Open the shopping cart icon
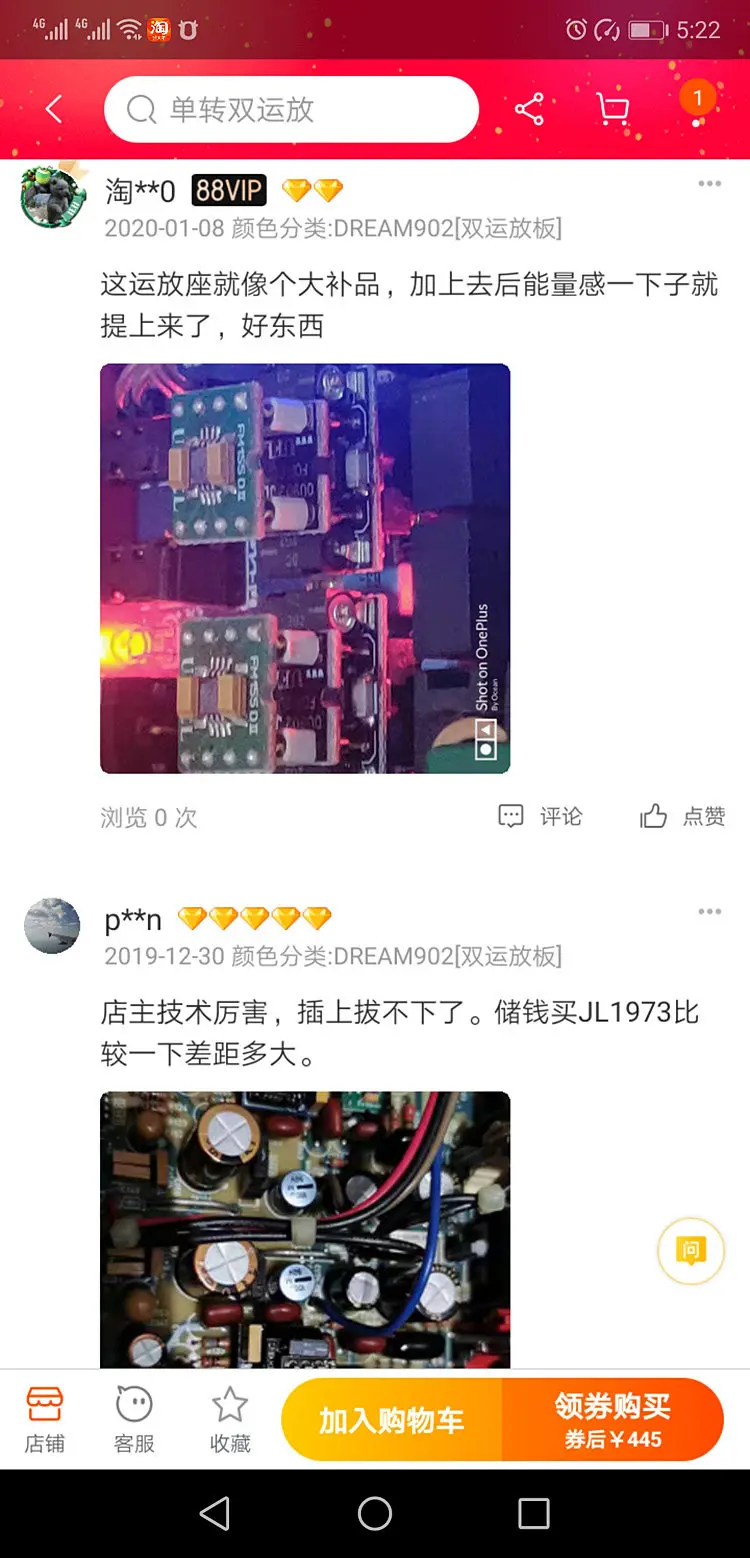 pos(612,109)
